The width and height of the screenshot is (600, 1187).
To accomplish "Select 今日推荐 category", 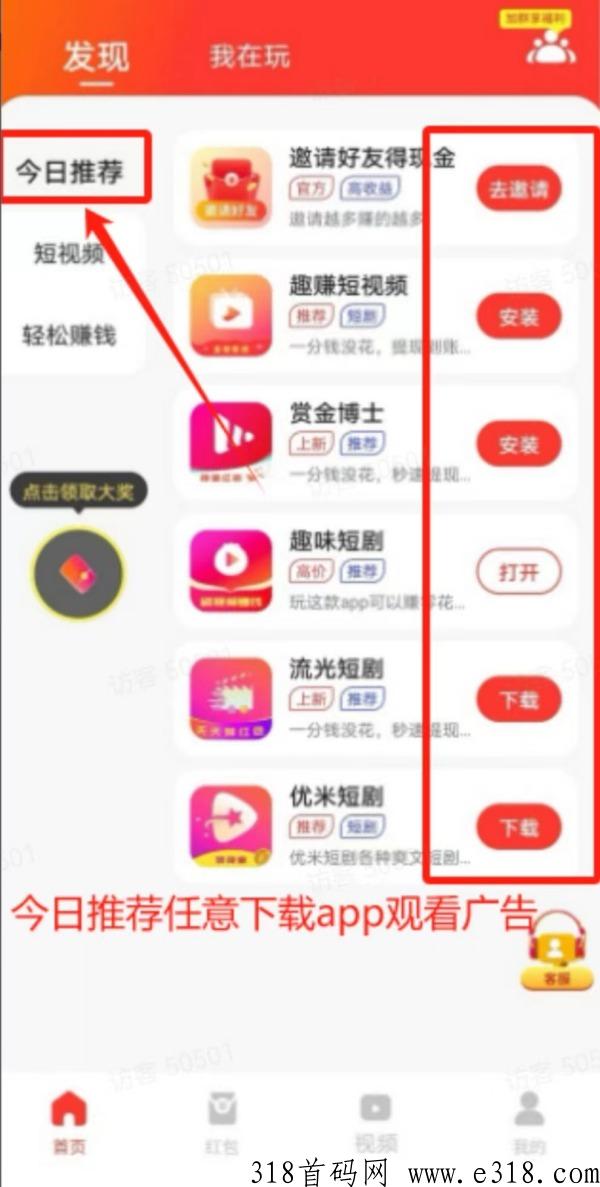I will (69, 172).
